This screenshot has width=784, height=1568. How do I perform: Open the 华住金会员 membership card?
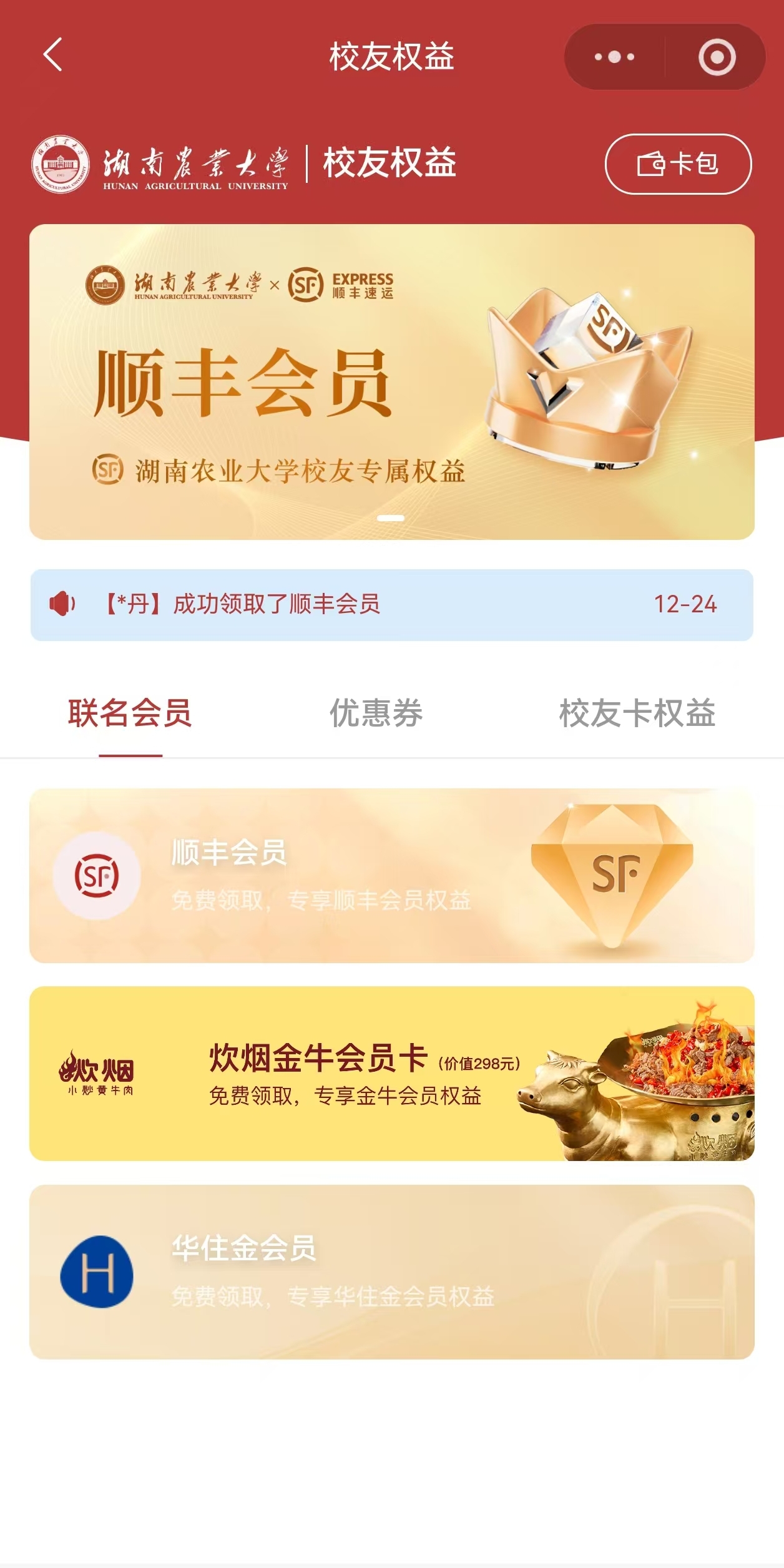(x=391, y=1272)
